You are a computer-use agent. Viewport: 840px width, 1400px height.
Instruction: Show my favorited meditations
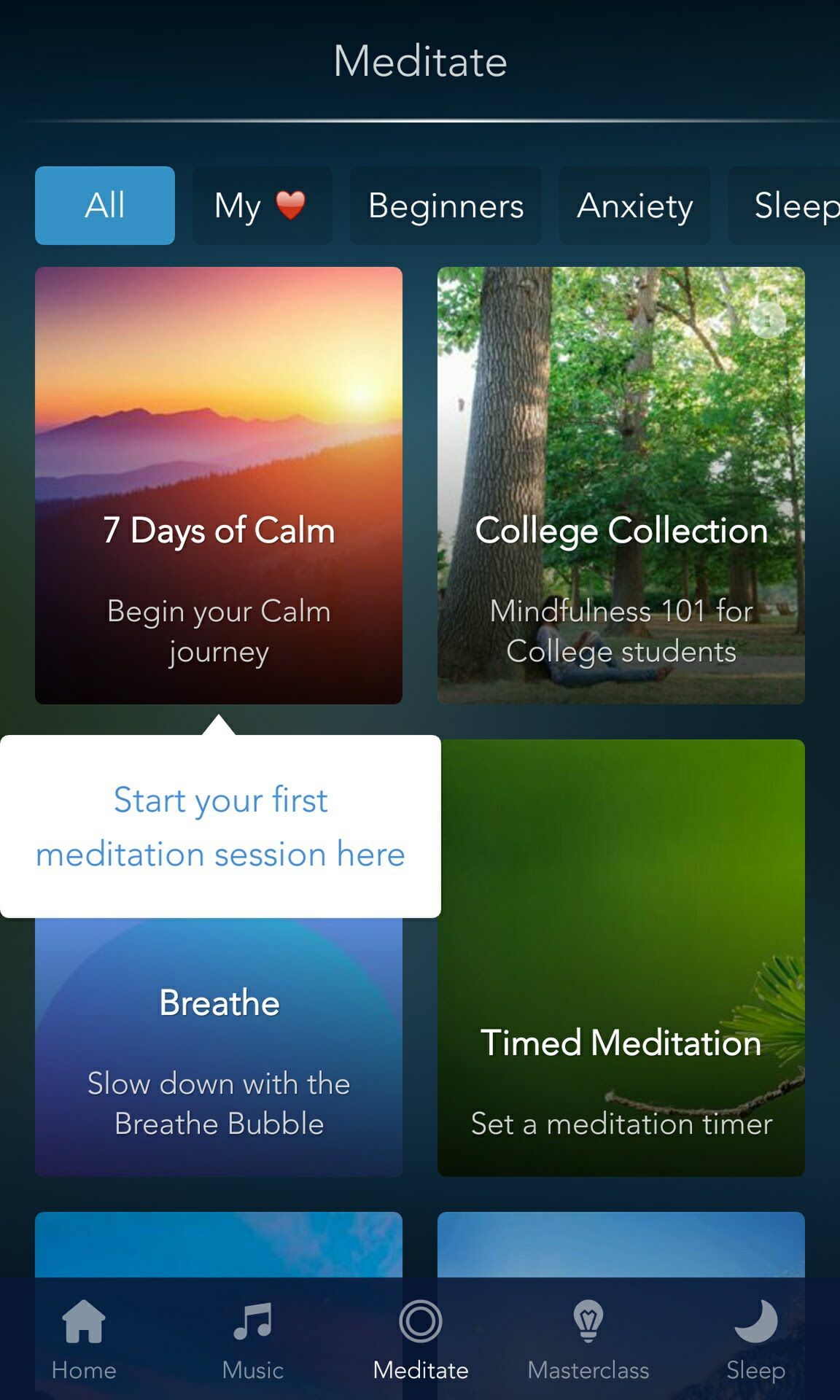[262, 206]
